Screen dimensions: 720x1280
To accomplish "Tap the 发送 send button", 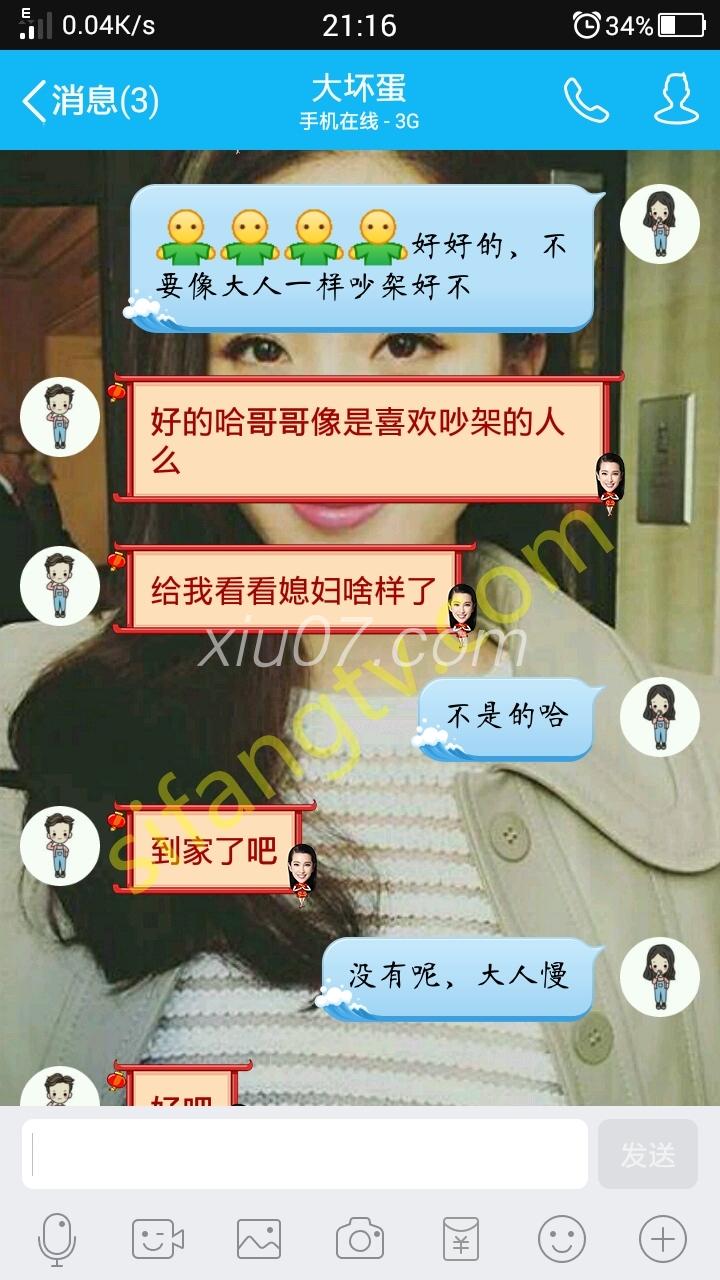I will point(647,1154).
